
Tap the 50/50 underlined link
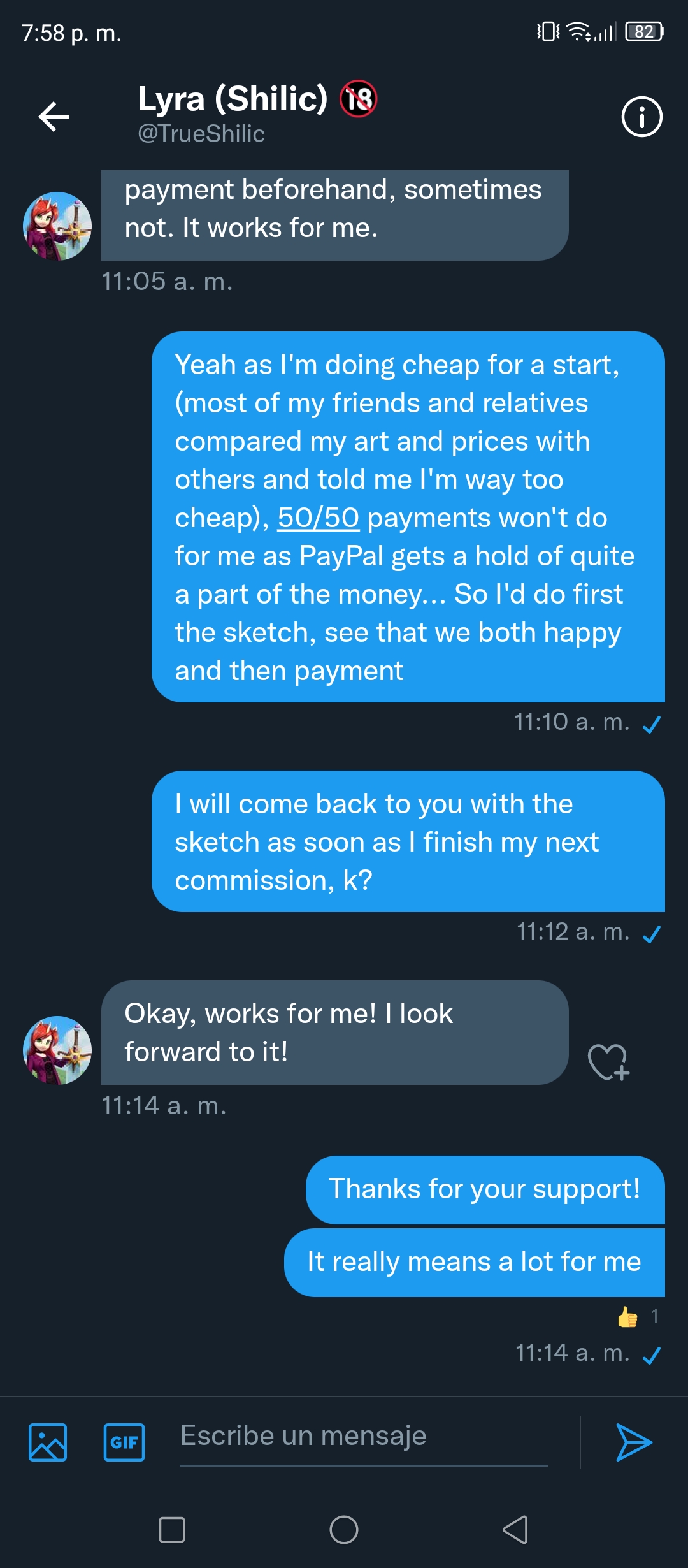[x=319, y=518]
